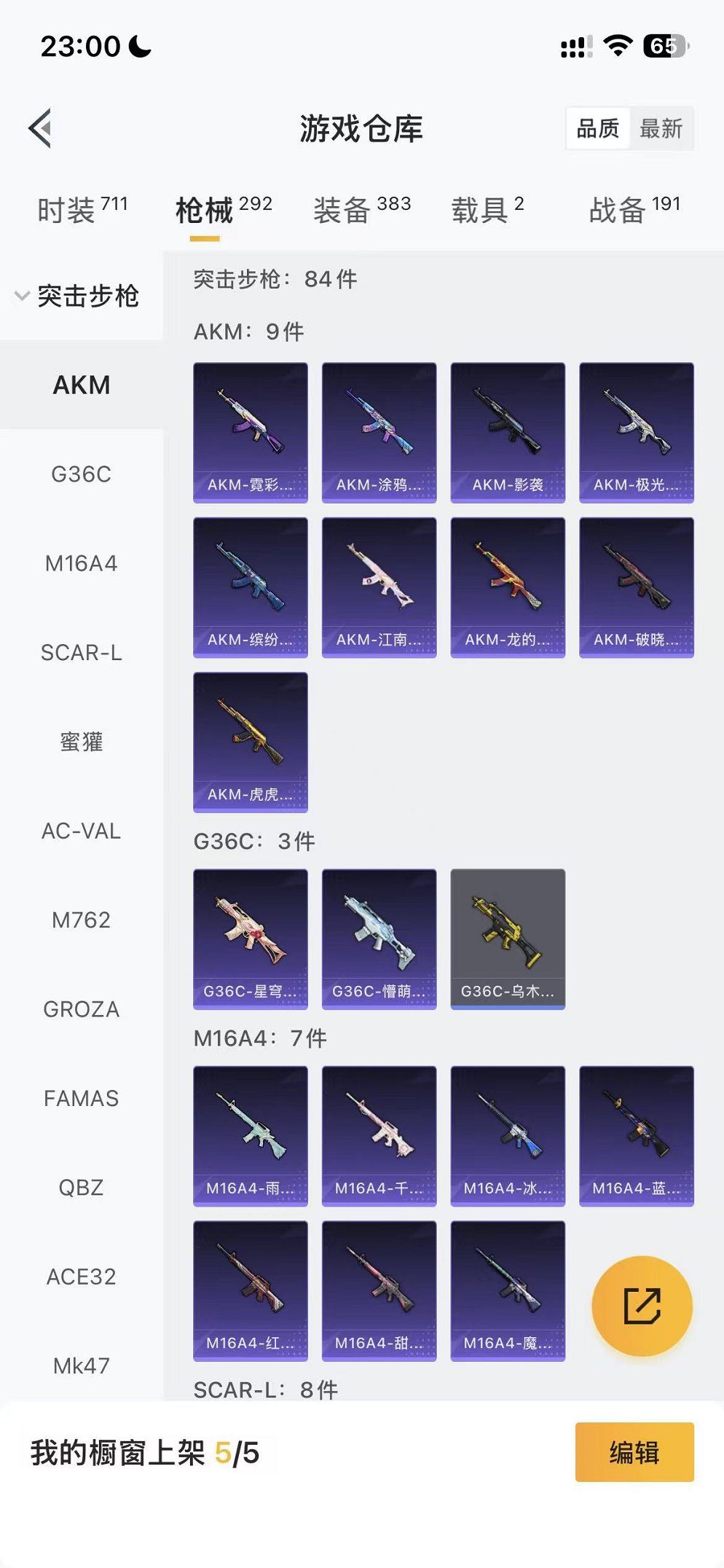The image size is (724, 1568).
Task: Open the M16A4-雨 skin tile
Action: click(250, 1135)
